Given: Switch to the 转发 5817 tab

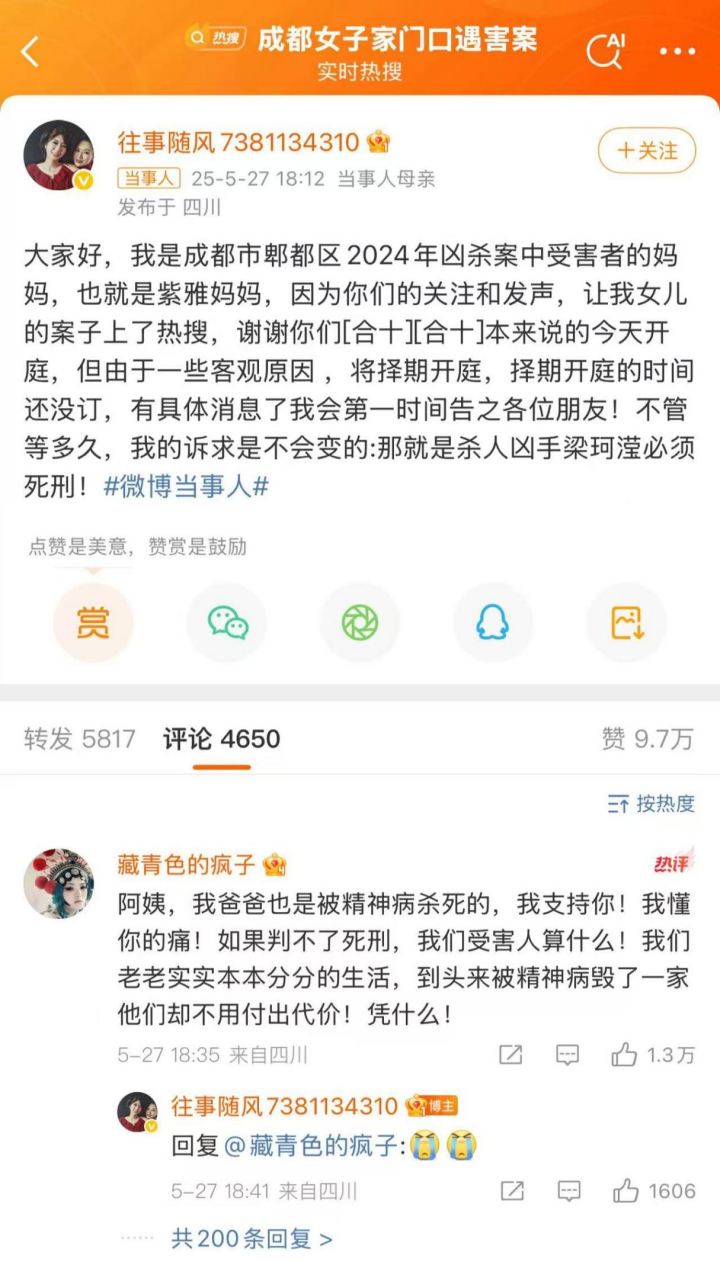Looking at the screenshot, I should pos(80,739).
